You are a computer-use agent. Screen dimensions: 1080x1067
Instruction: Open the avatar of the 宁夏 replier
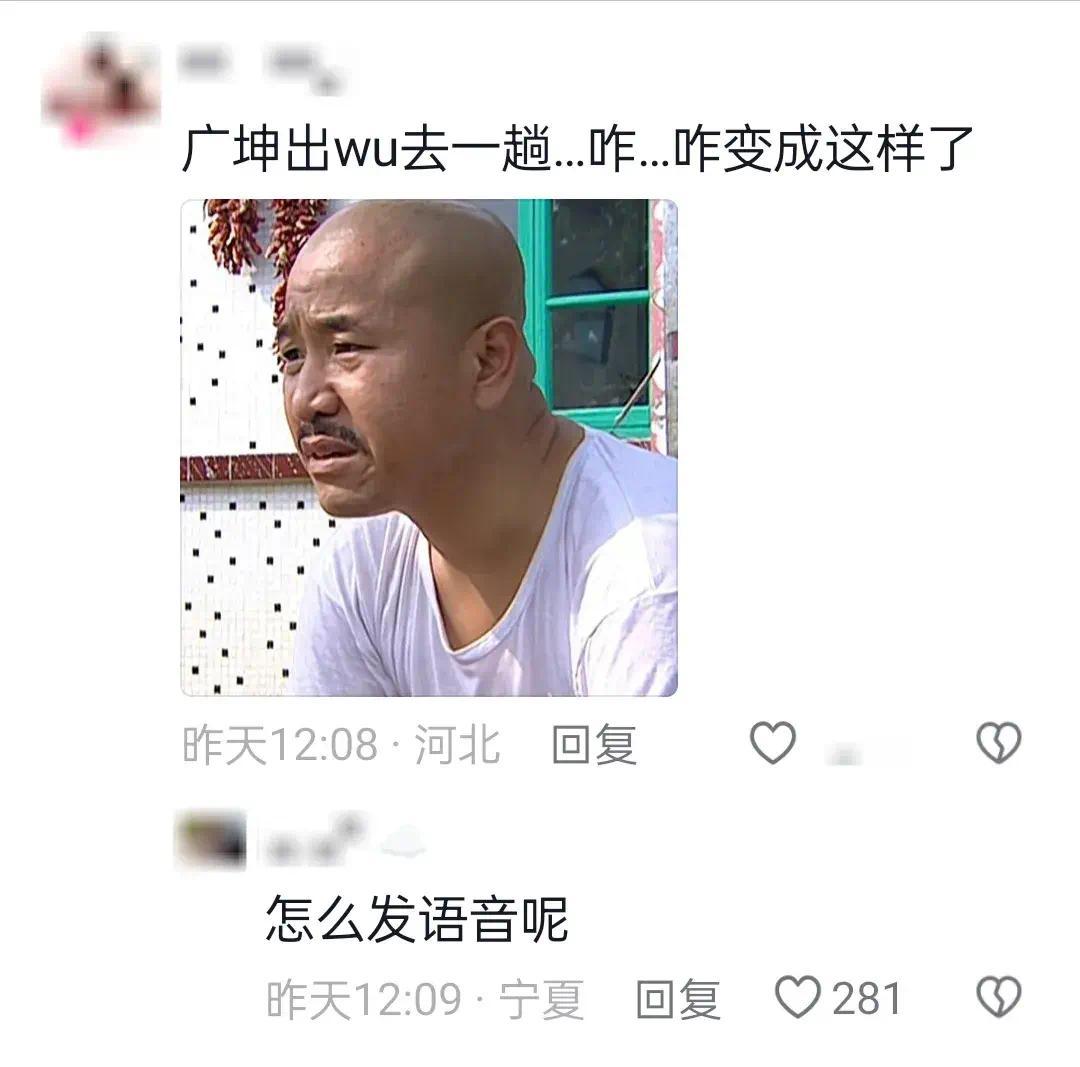(211, 841)
